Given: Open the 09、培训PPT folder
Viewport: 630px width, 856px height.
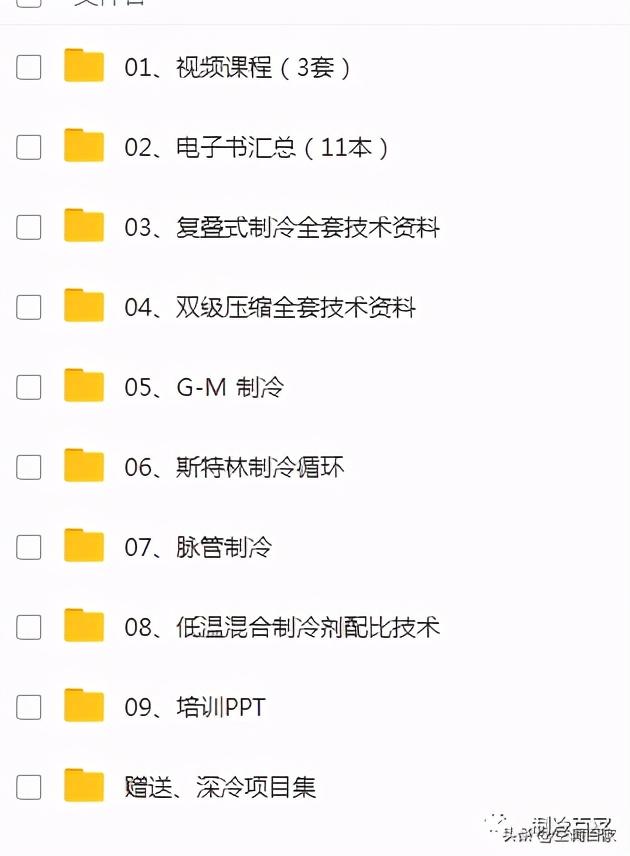Looking at the screenshot, I should click(x=195, y=708).
